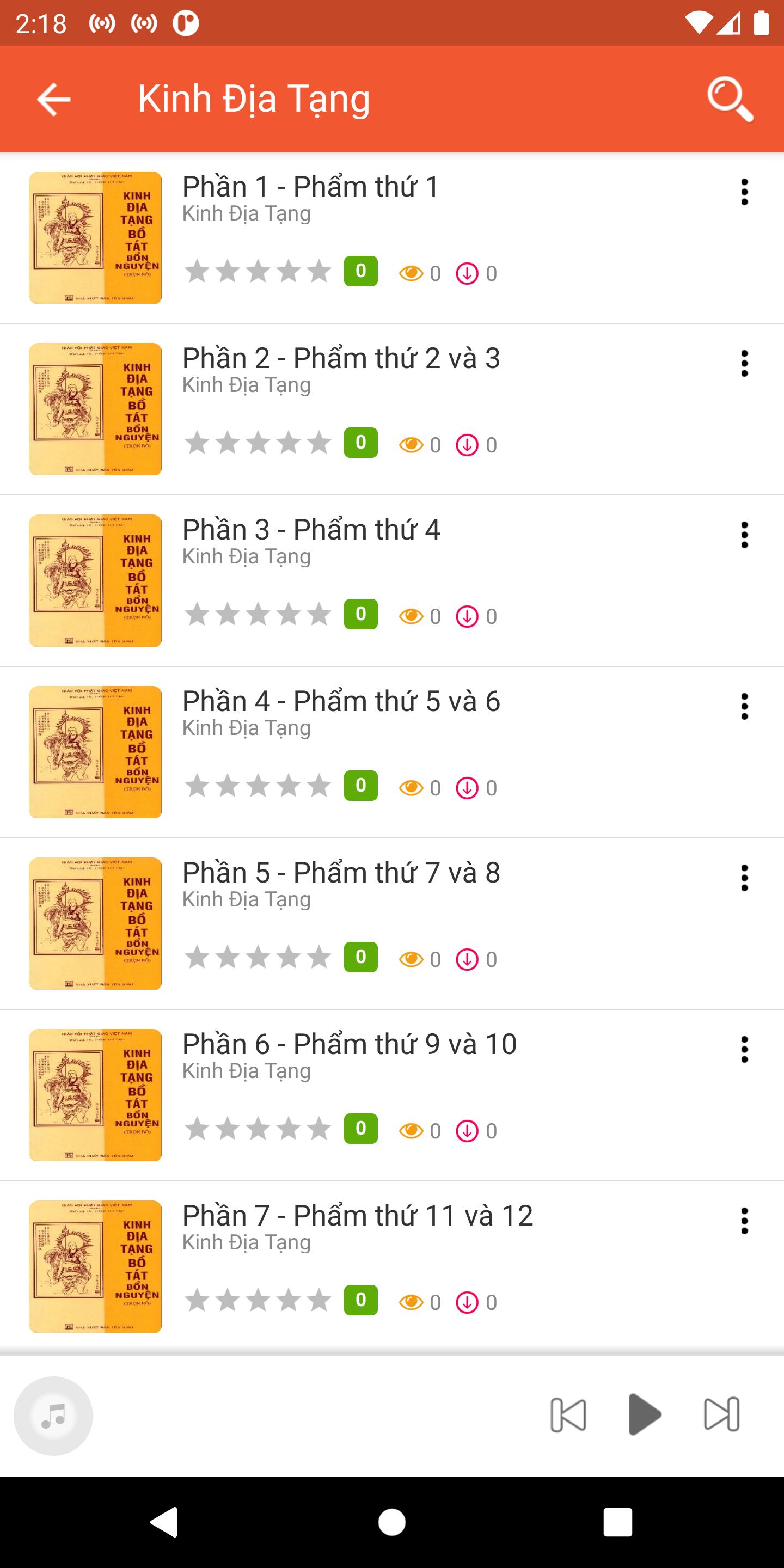Expand options for Phần 5

pos(744,879)
